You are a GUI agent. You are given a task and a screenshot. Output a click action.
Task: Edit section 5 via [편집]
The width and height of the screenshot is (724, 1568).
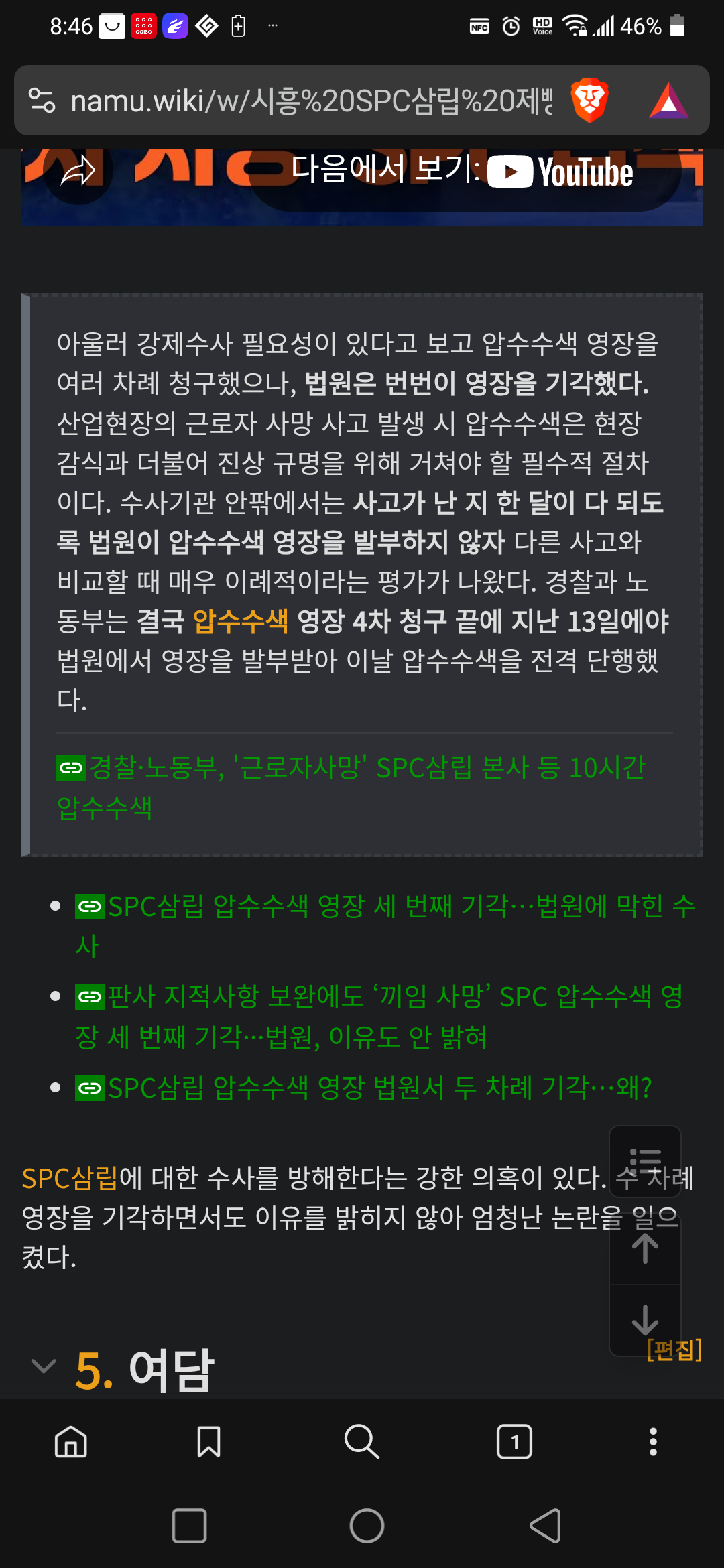pyautogui.click(x=674, y=1350)
